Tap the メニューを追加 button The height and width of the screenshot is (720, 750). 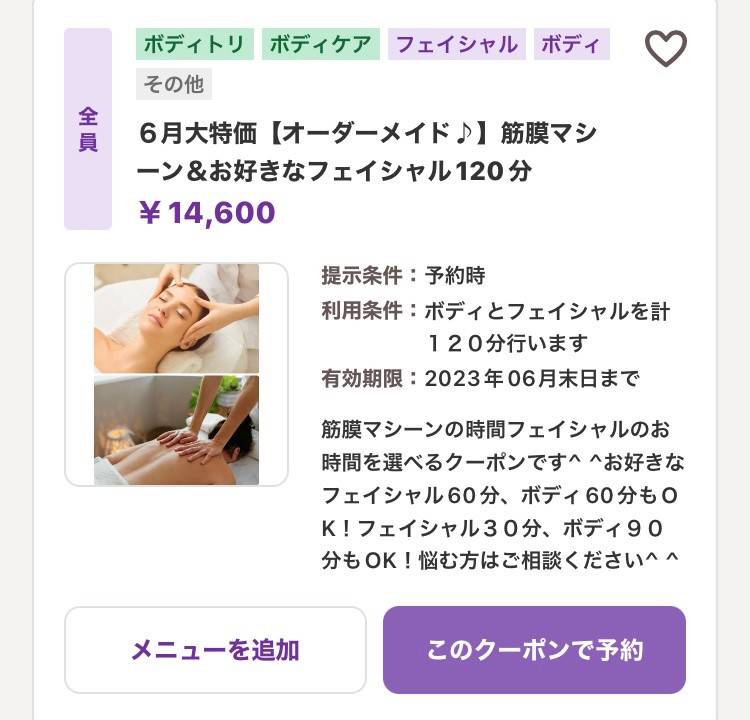[x=215, y=650]
